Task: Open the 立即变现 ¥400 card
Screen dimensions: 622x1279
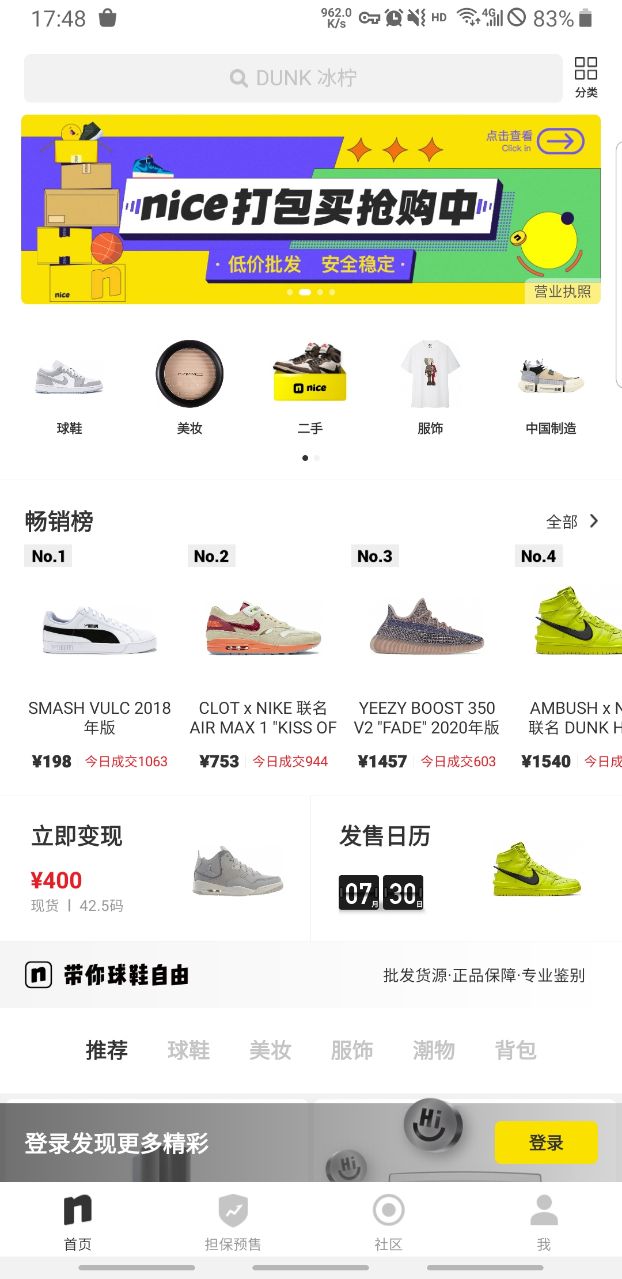Action: (x=155, y=868)
